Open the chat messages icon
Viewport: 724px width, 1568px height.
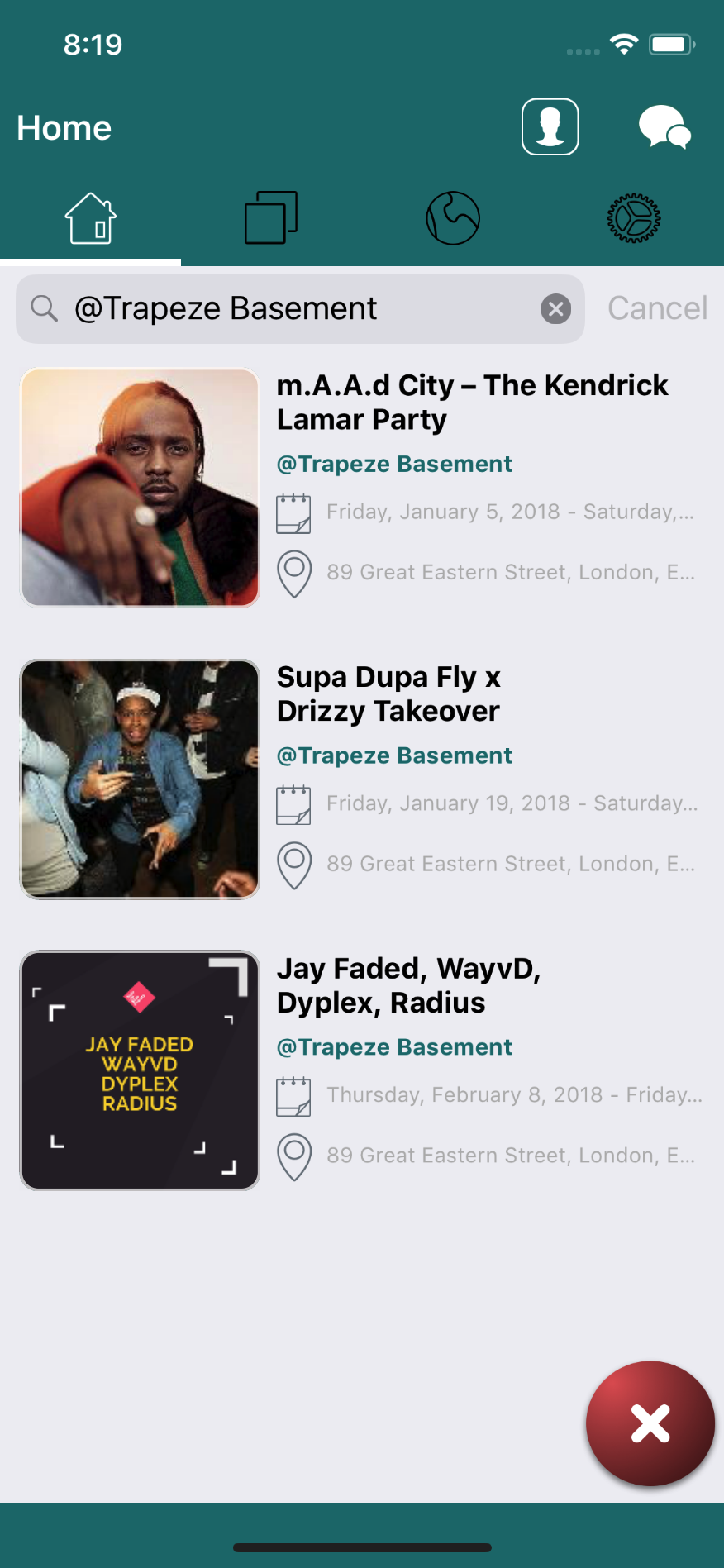pyautogui.click(x=664, y=127)
